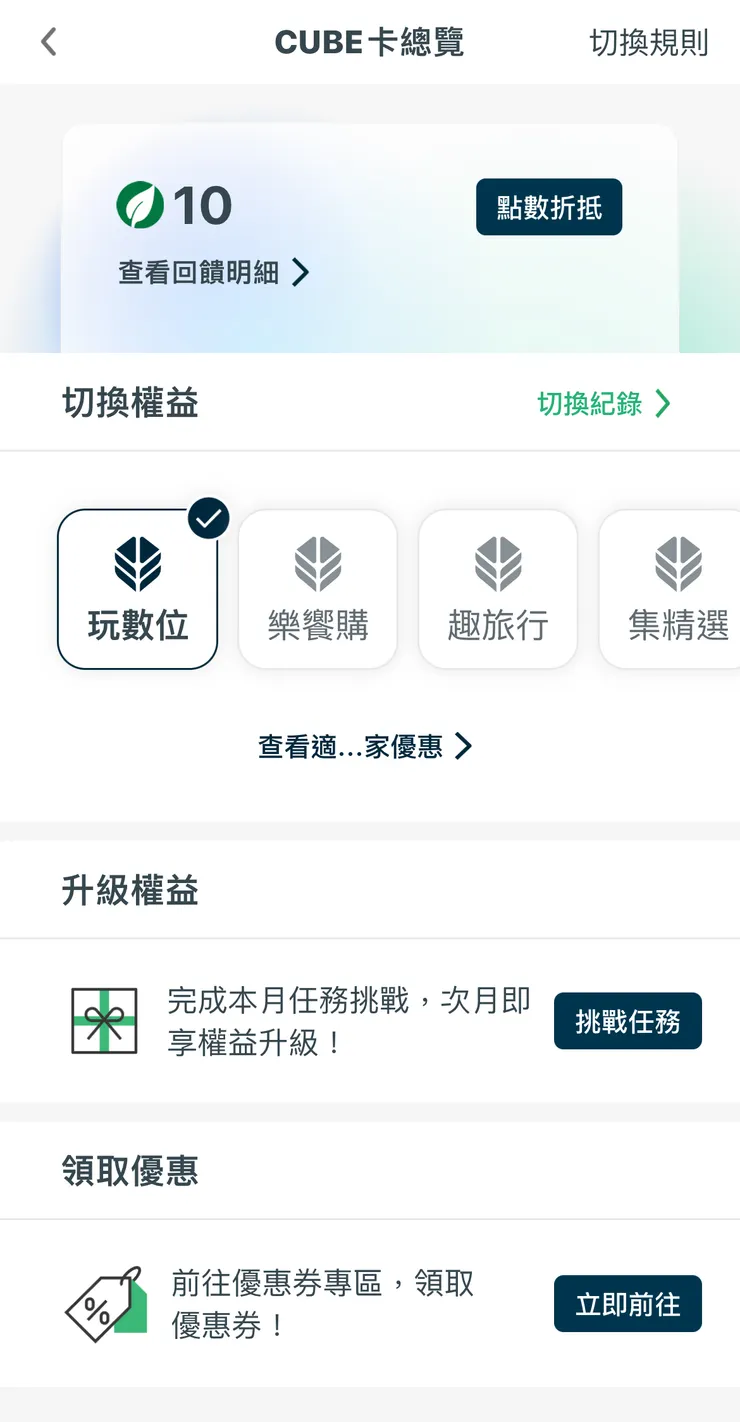This screenshot has height=1422, width=740.
Task: Tap the back arrow icon
Action: pyautogui.click(x=48, y=42)
